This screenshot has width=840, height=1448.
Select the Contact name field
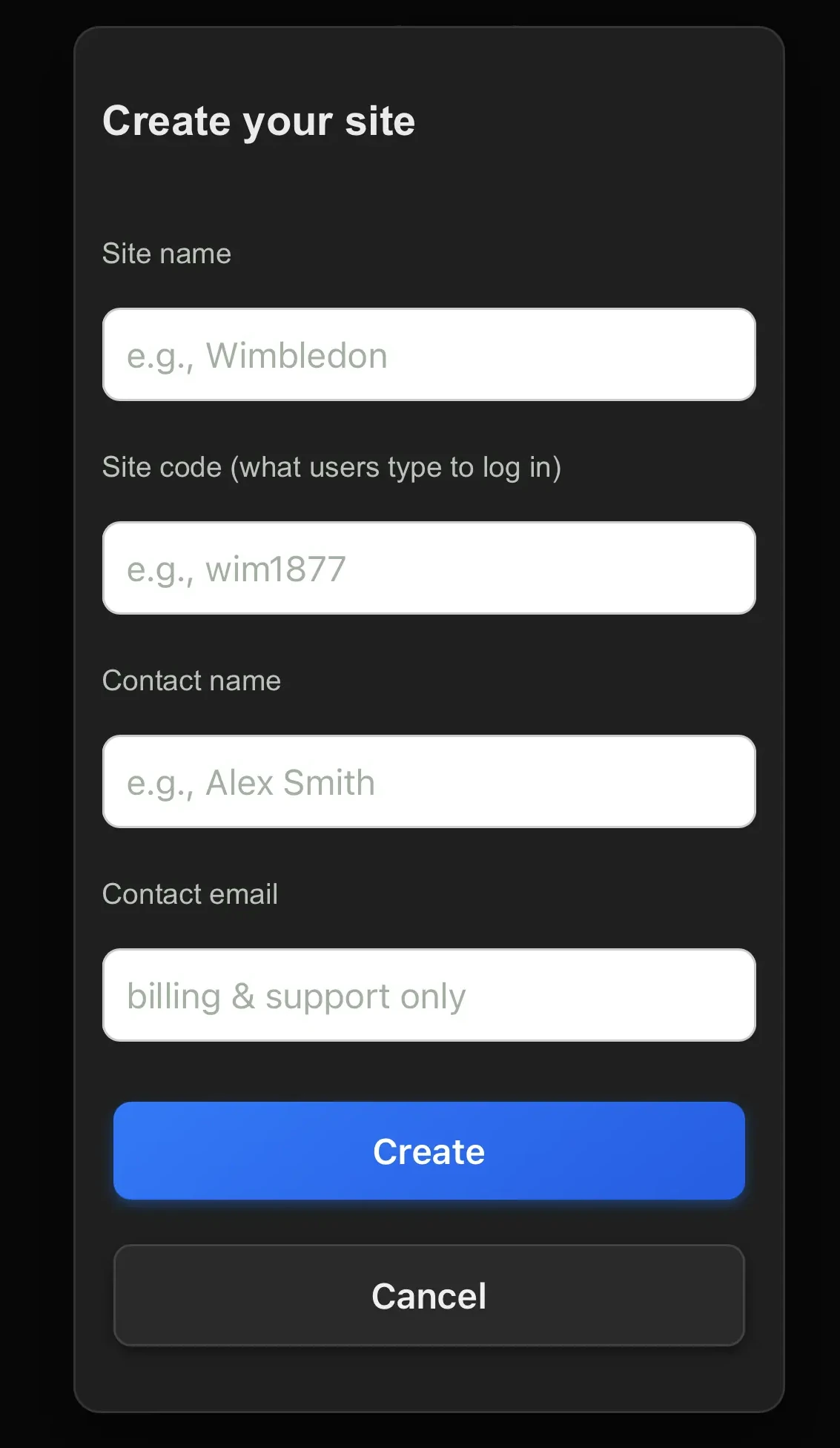pyautogui.click(x=429, y=781)
